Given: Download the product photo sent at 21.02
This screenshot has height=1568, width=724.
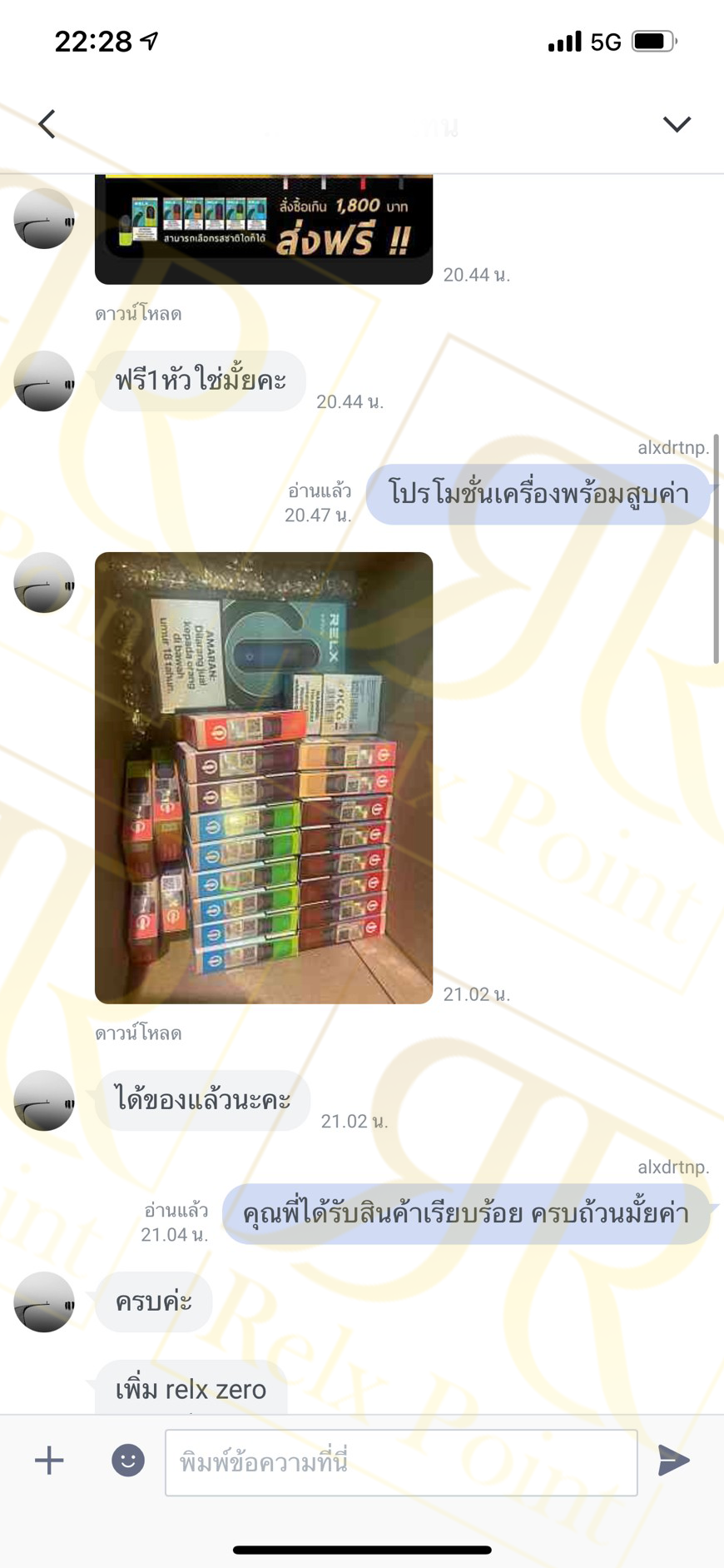Looking at the screenshot, I should tap(138, 1033).
